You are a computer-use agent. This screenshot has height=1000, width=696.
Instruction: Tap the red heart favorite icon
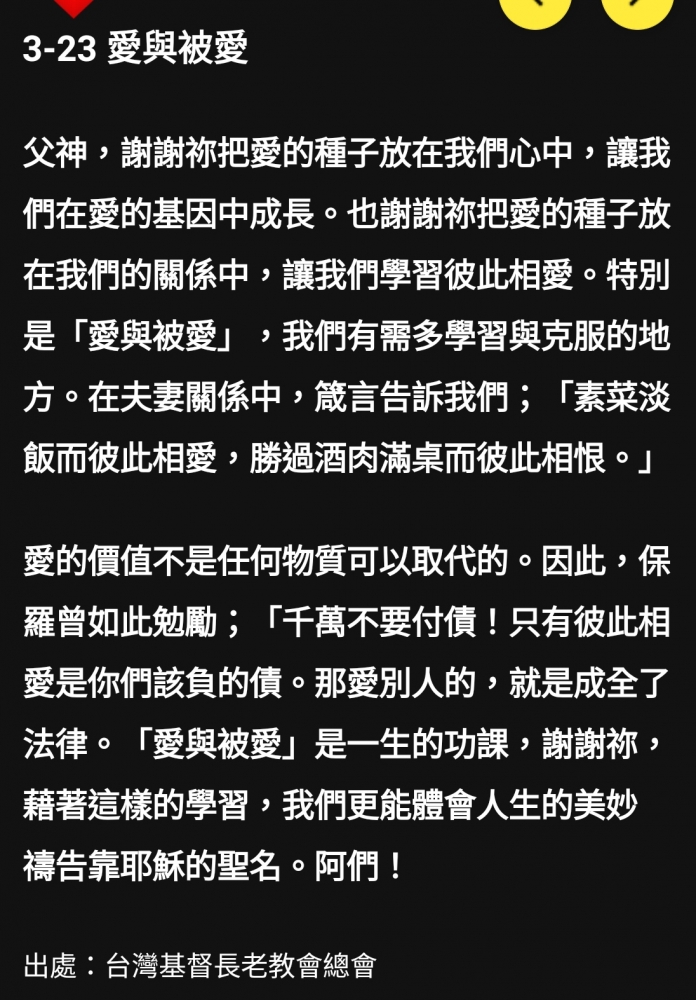pyautogui.click(x=73, y=6)
